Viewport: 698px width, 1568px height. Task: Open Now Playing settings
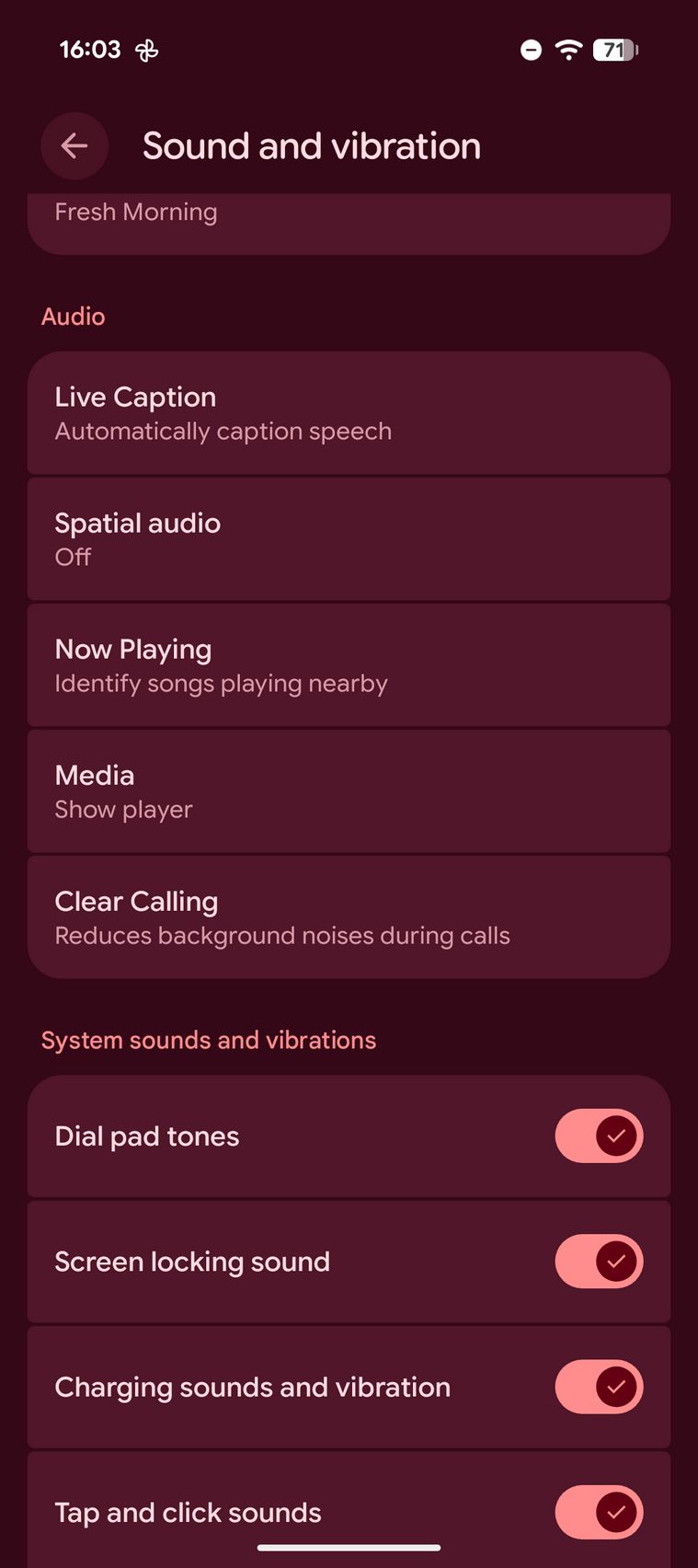pyautogui.click(x=349, y=665)
